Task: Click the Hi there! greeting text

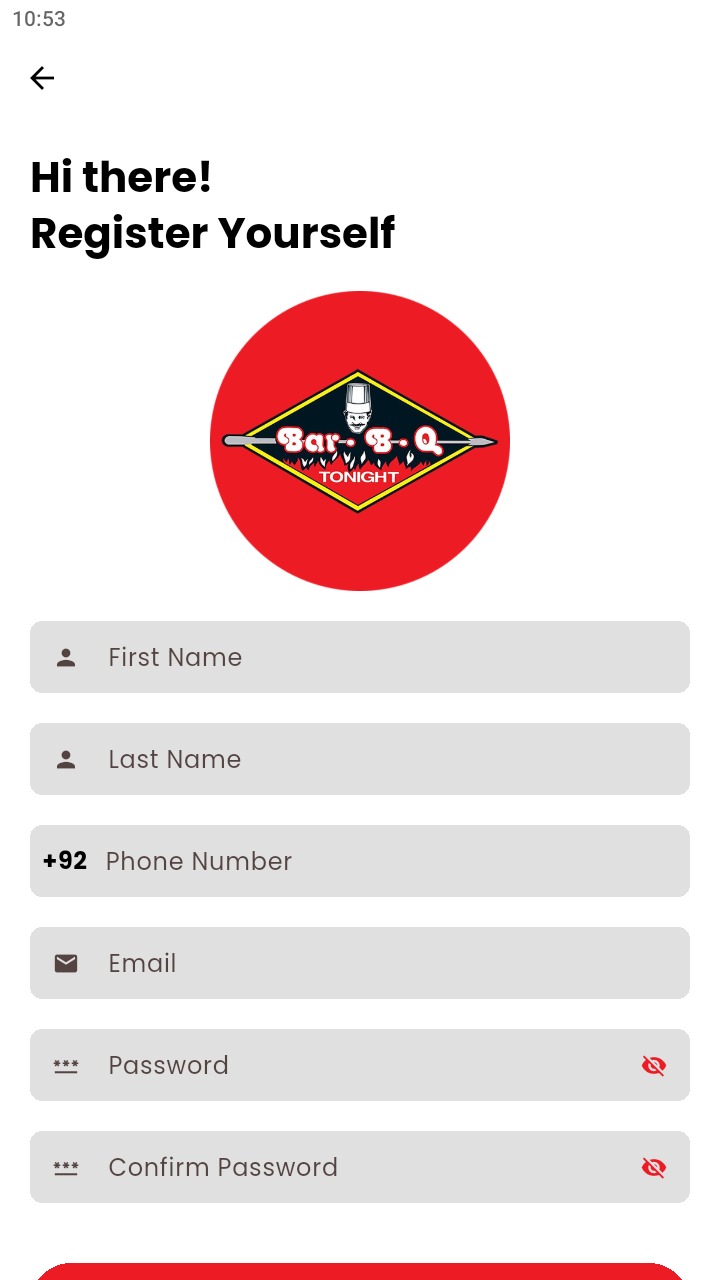Action: pyautogui.click(x=120, y=177)
